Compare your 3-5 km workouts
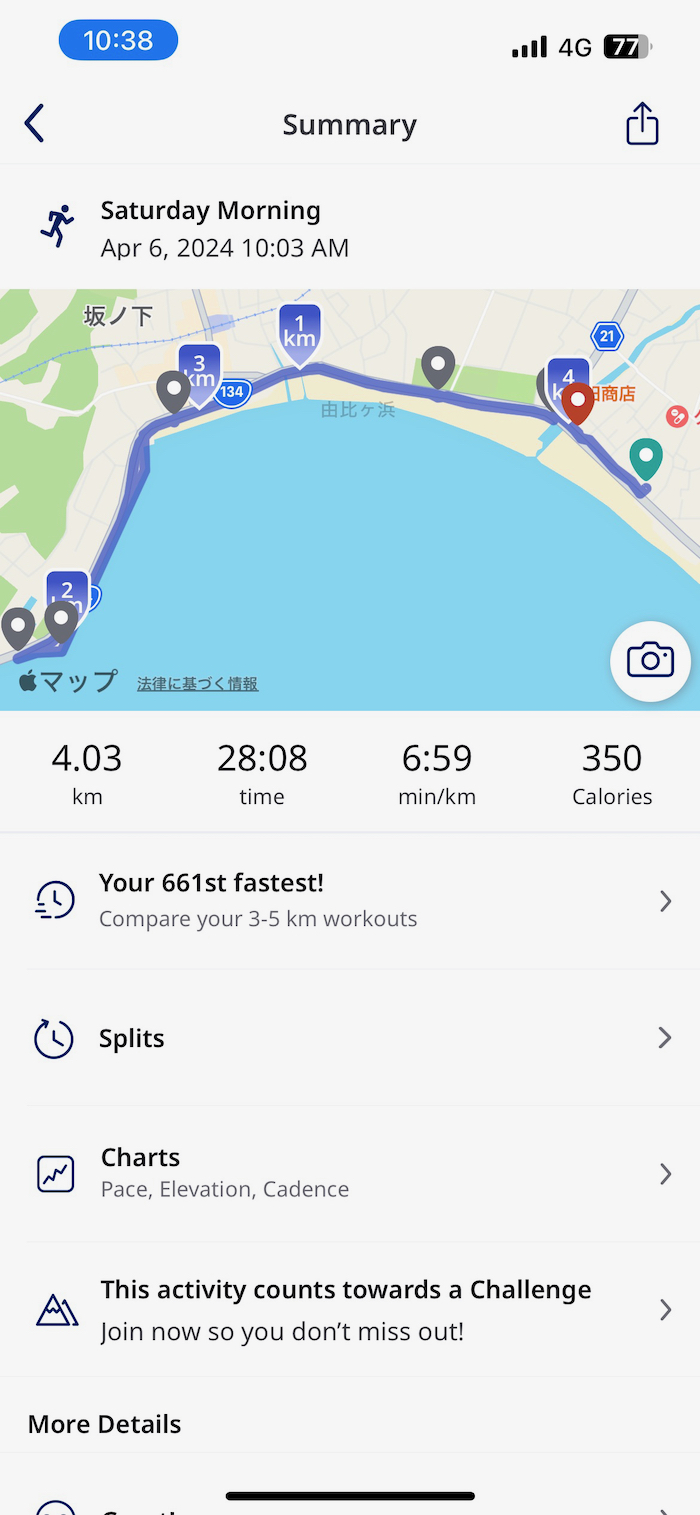The width and height of the screenshot is (700, 1515). pyautogui.click(x=350, y=900)
